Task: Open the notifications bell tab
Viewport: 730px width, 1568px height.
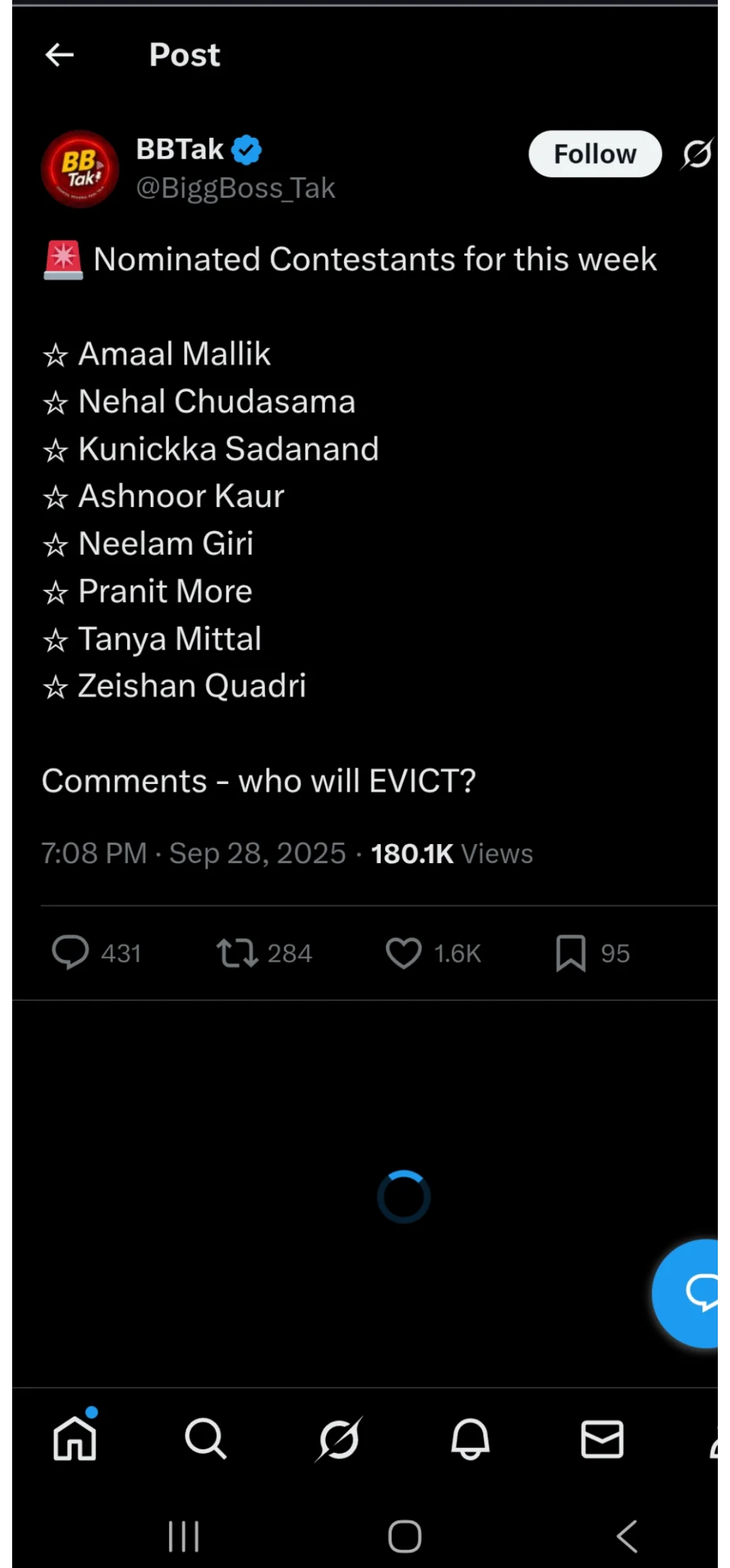Action: pos(470,1438)
